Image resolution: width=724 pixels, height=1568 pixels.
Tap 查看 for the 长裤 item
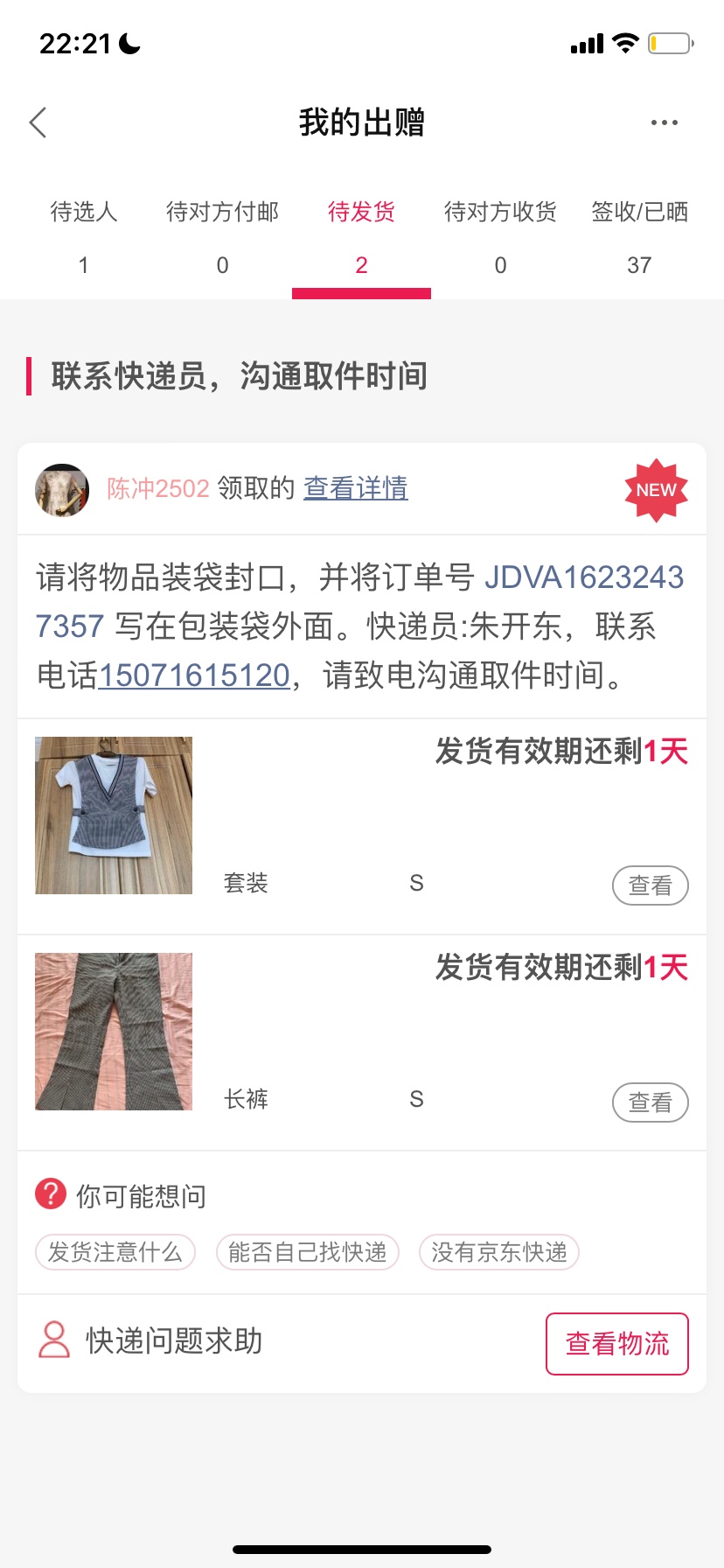tap(650, 1102)
